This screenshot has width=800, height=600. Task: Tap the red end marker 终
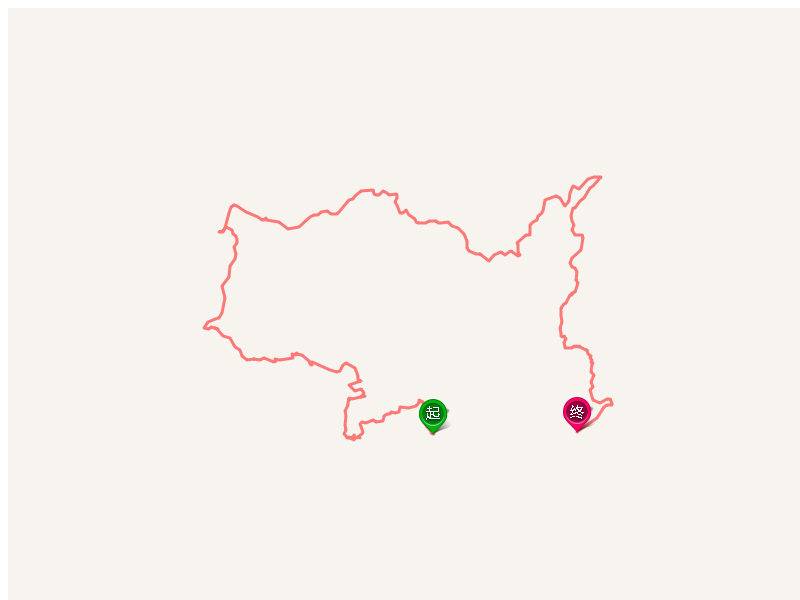(577, 411)
